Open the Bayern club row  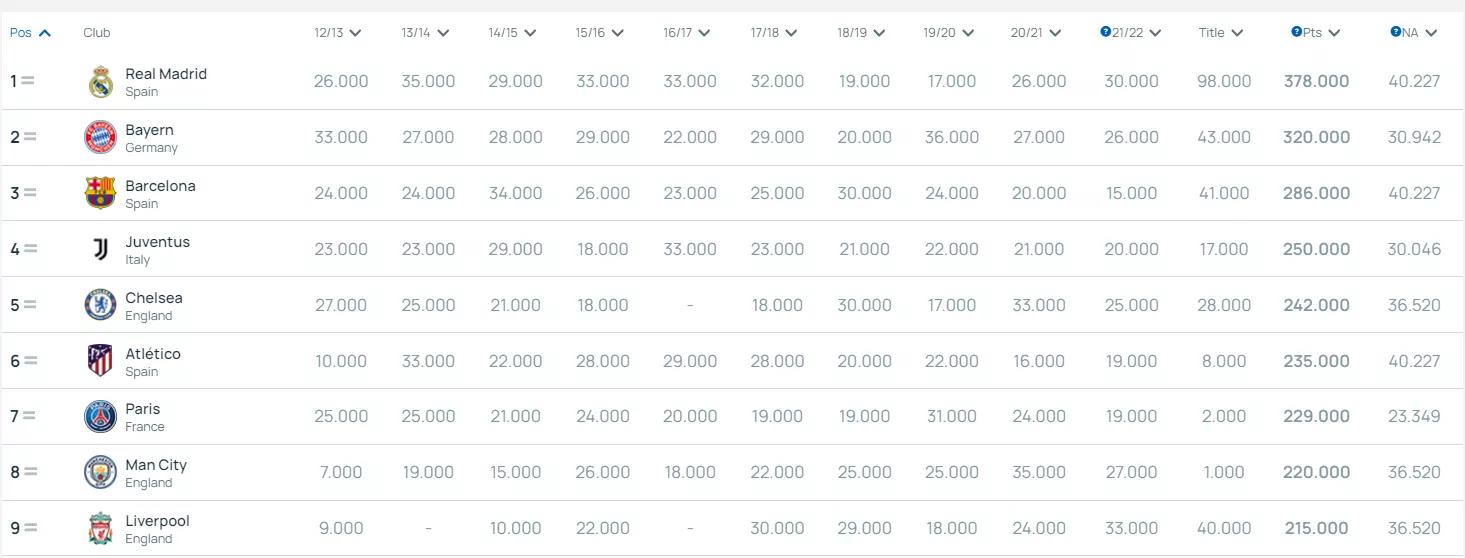click(x=149, y=130)
